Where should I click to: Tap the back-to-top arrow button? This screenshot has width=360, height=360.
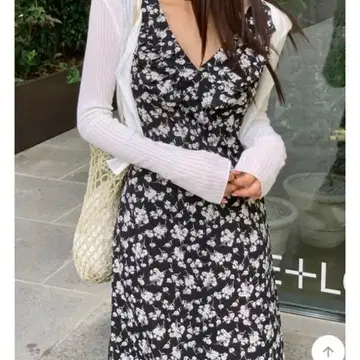point(328,350)
